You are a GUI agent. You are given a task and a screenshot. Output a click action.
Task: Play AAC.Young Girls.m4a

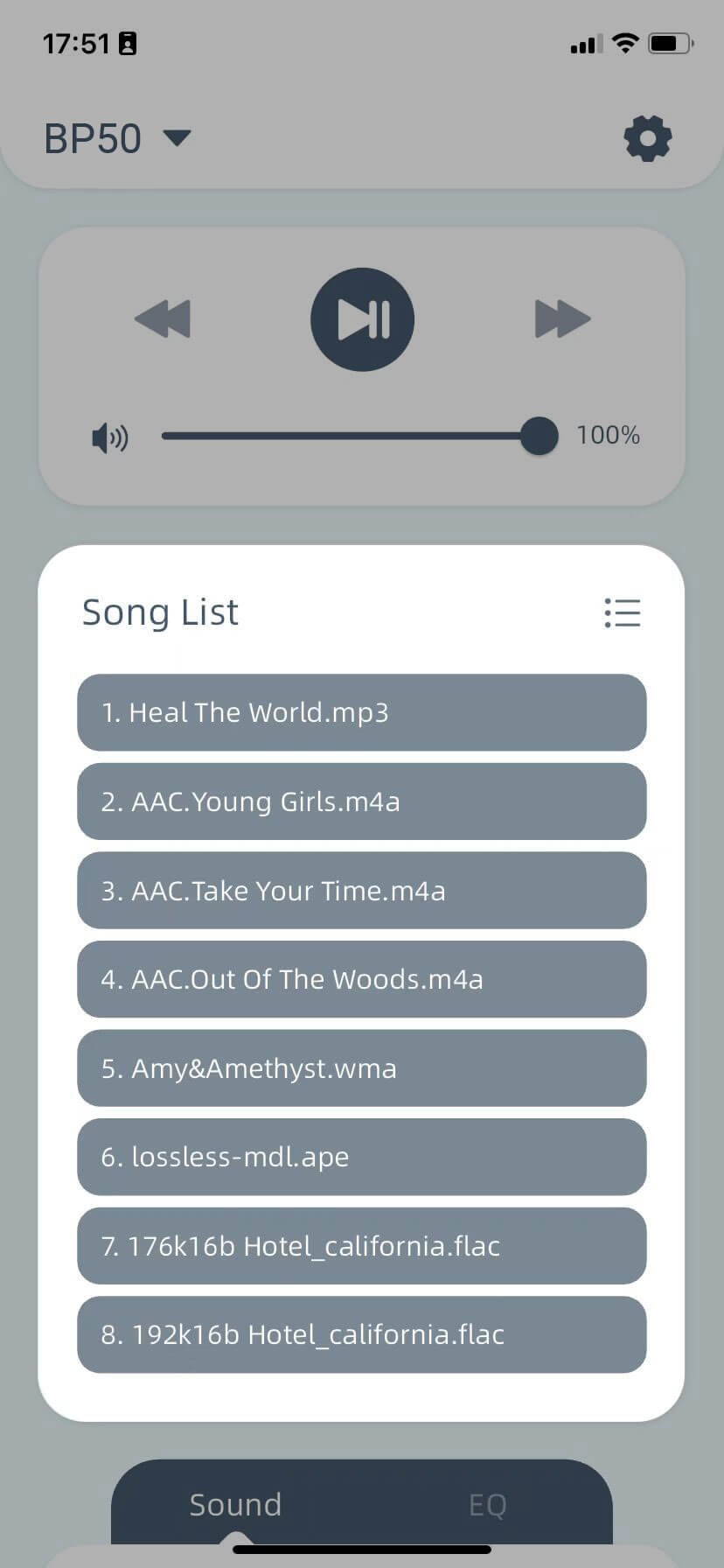pos(362,801)
